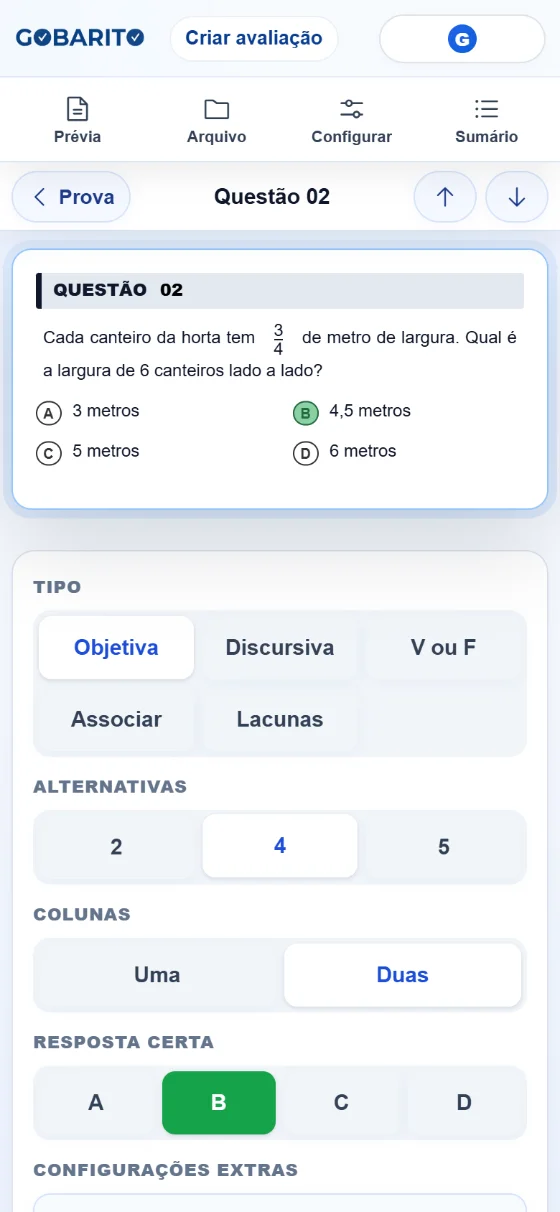Open the Prévia toolbar item

(77, 120)
